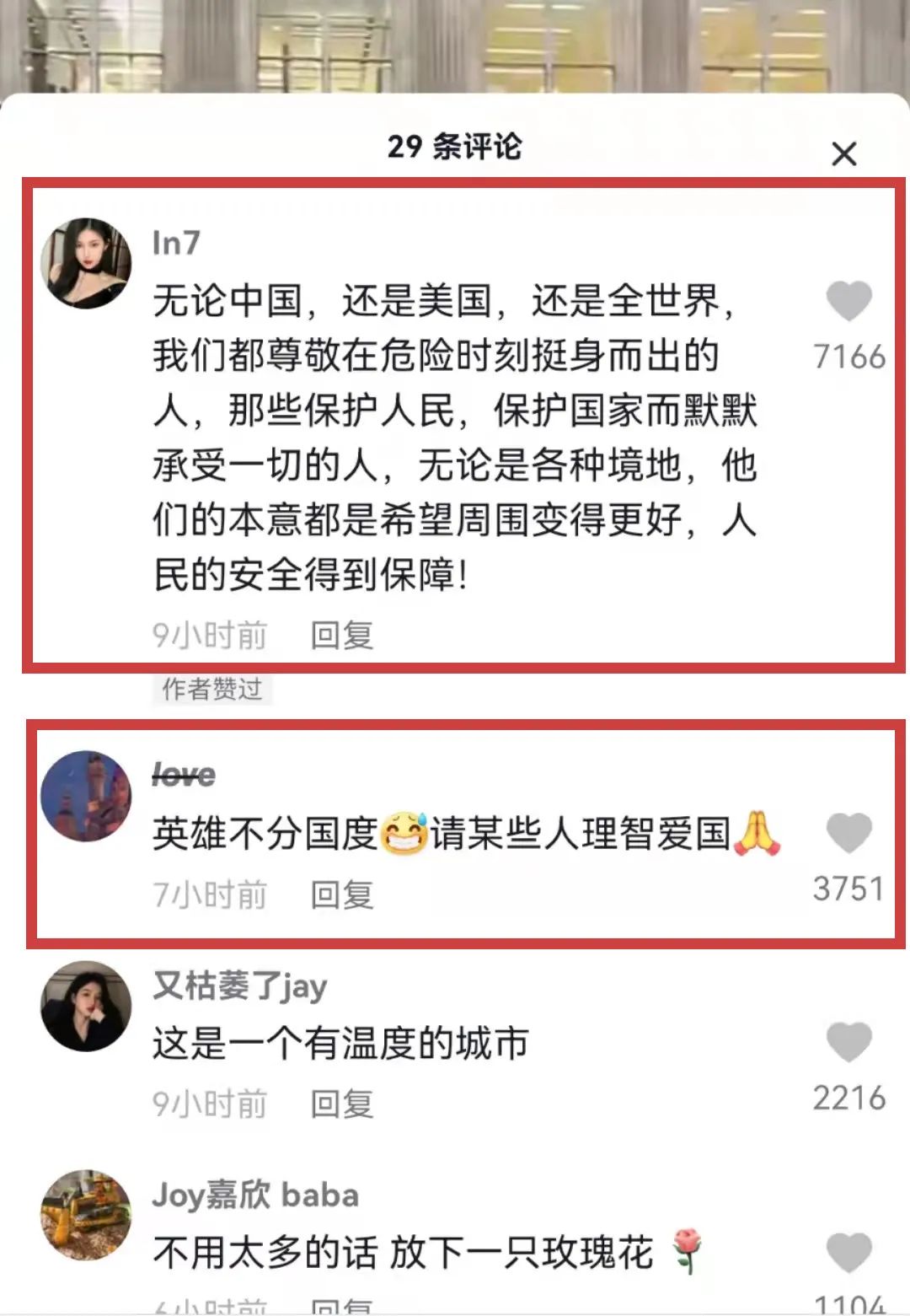Reply to In7's comment
The image size is (910, 1316).
[x=343, y=637]
